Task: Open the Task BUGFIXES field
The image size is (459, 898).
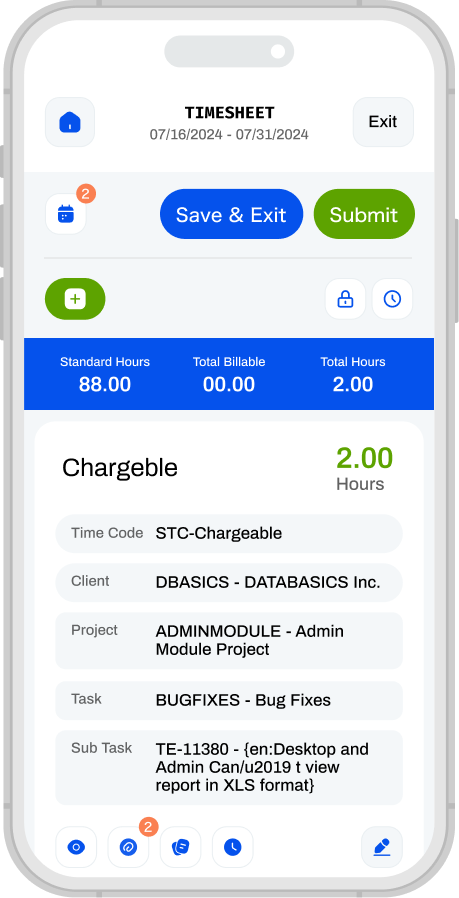Action: [x=229, y=700]
